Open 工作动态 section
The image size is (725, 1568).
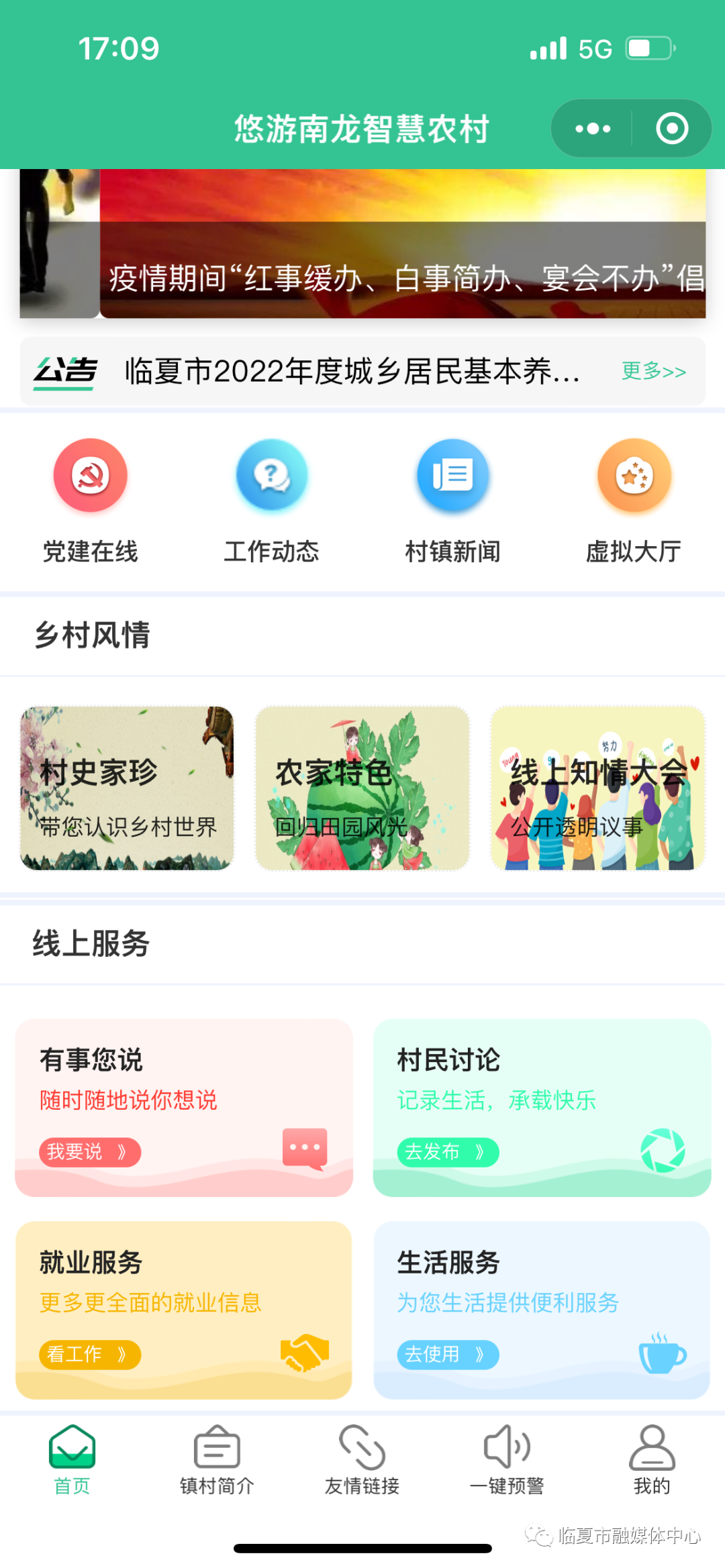(x=272, y=500)
